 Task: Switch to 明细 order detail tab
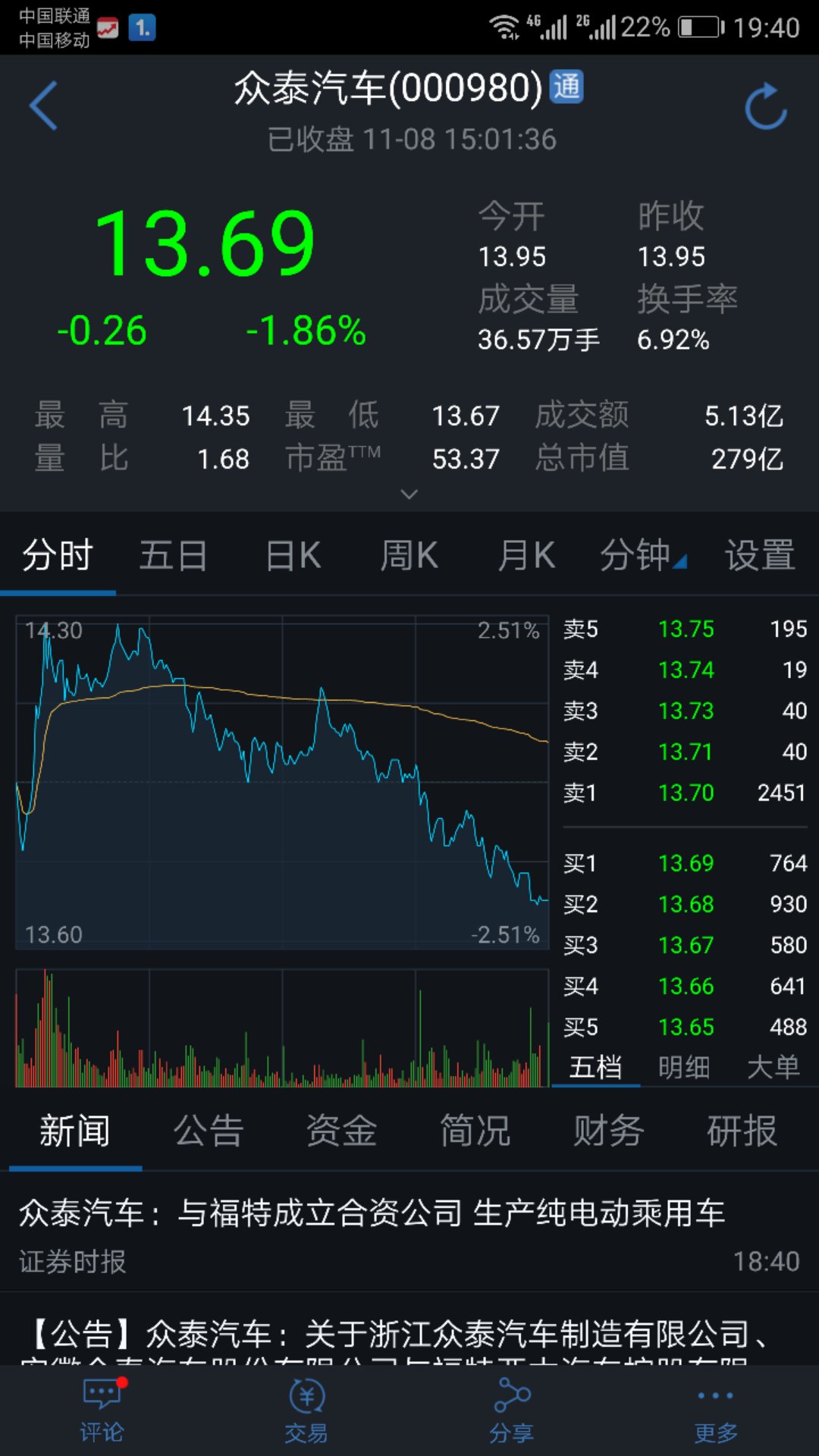(x=684, y=1068)
